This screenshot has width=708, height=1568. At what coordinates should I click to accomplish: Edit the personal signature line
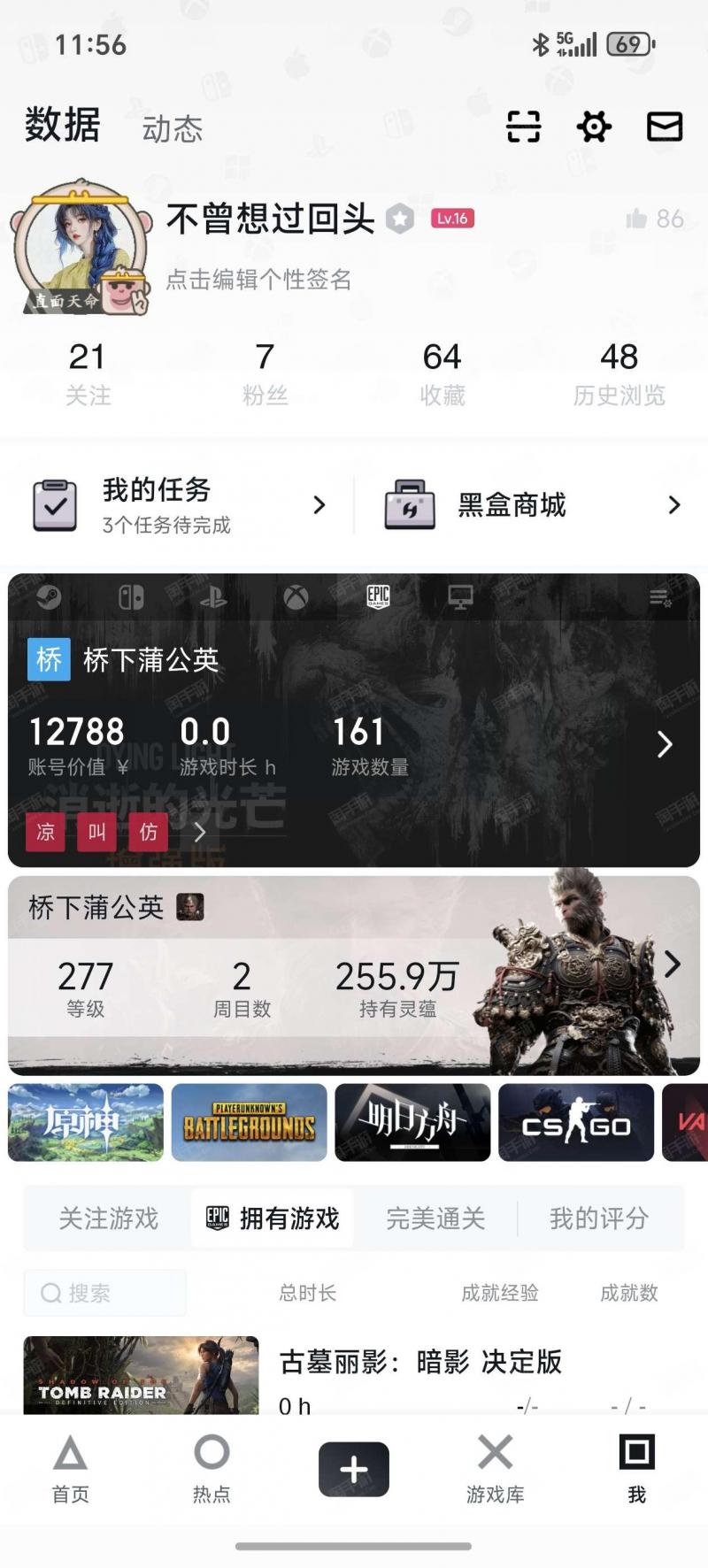pos(259,280)
